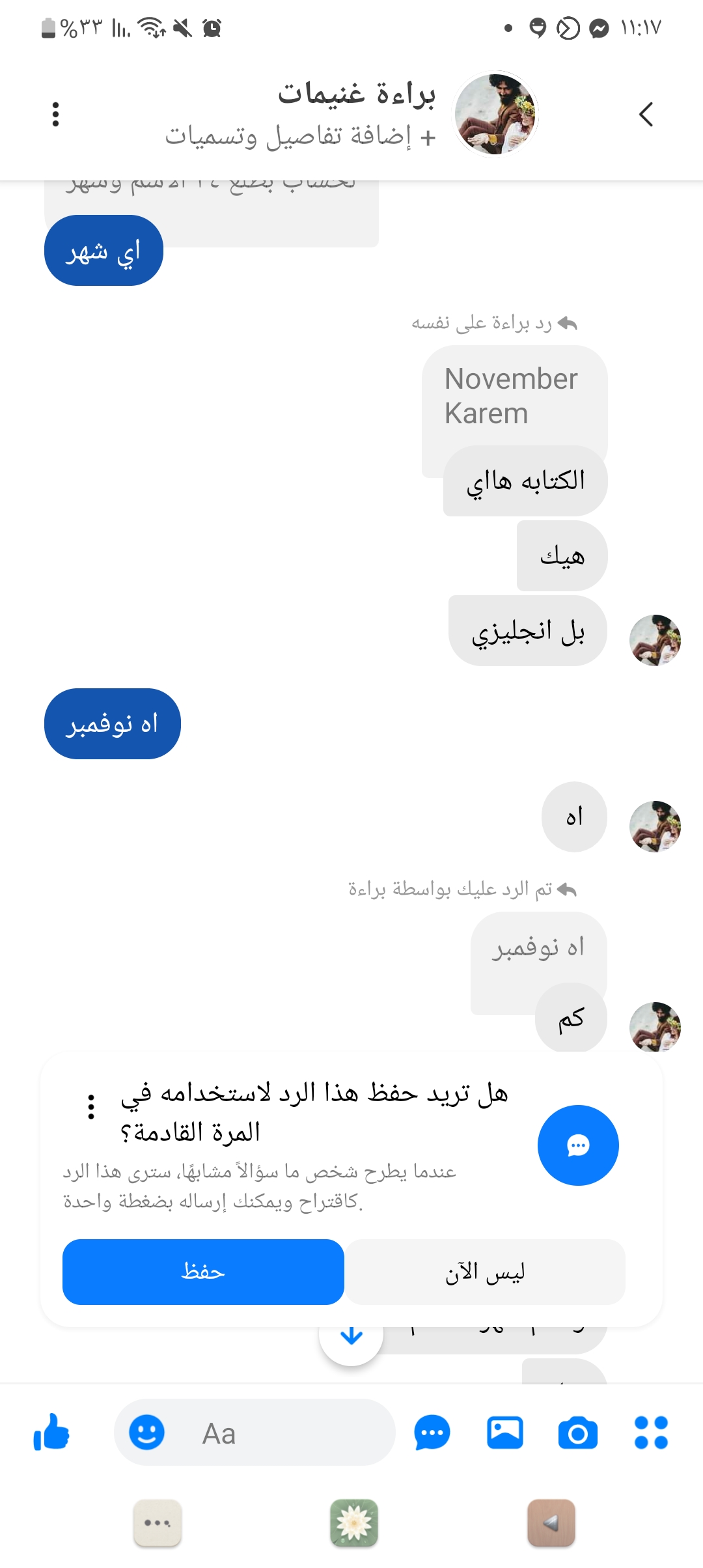Open the saved reply prompt options menu
This screenshot has width=703, height=1568.
click(91, 1106)
